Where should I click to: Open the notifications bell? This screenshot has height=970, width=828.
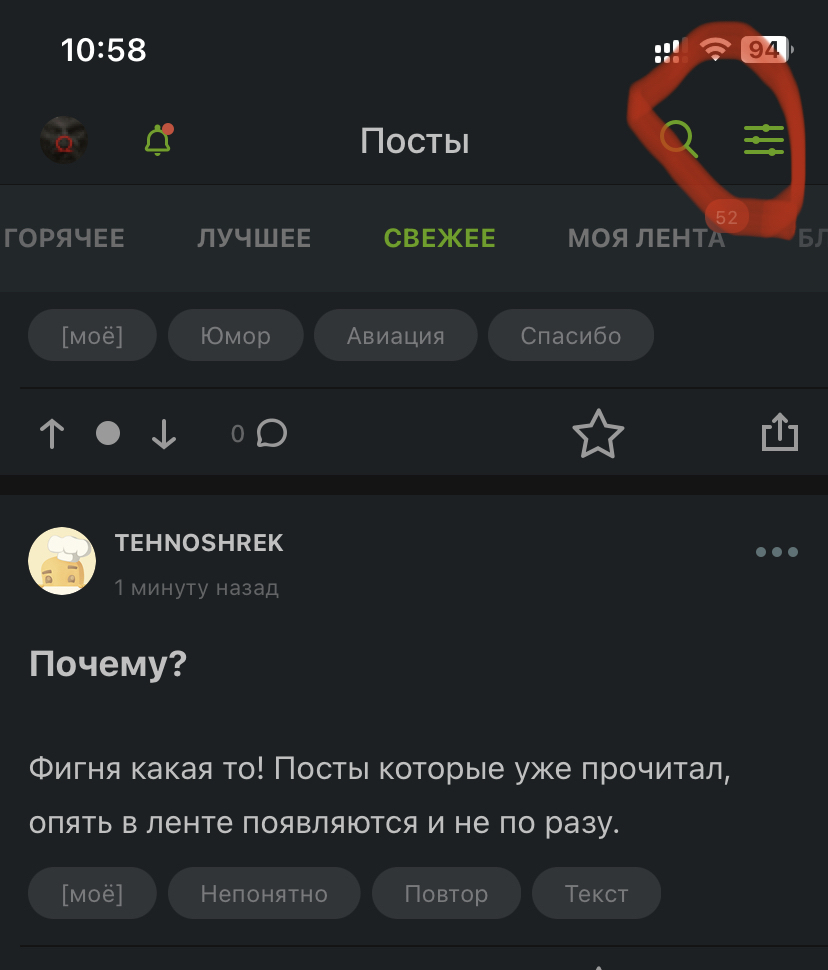[158, 141]
